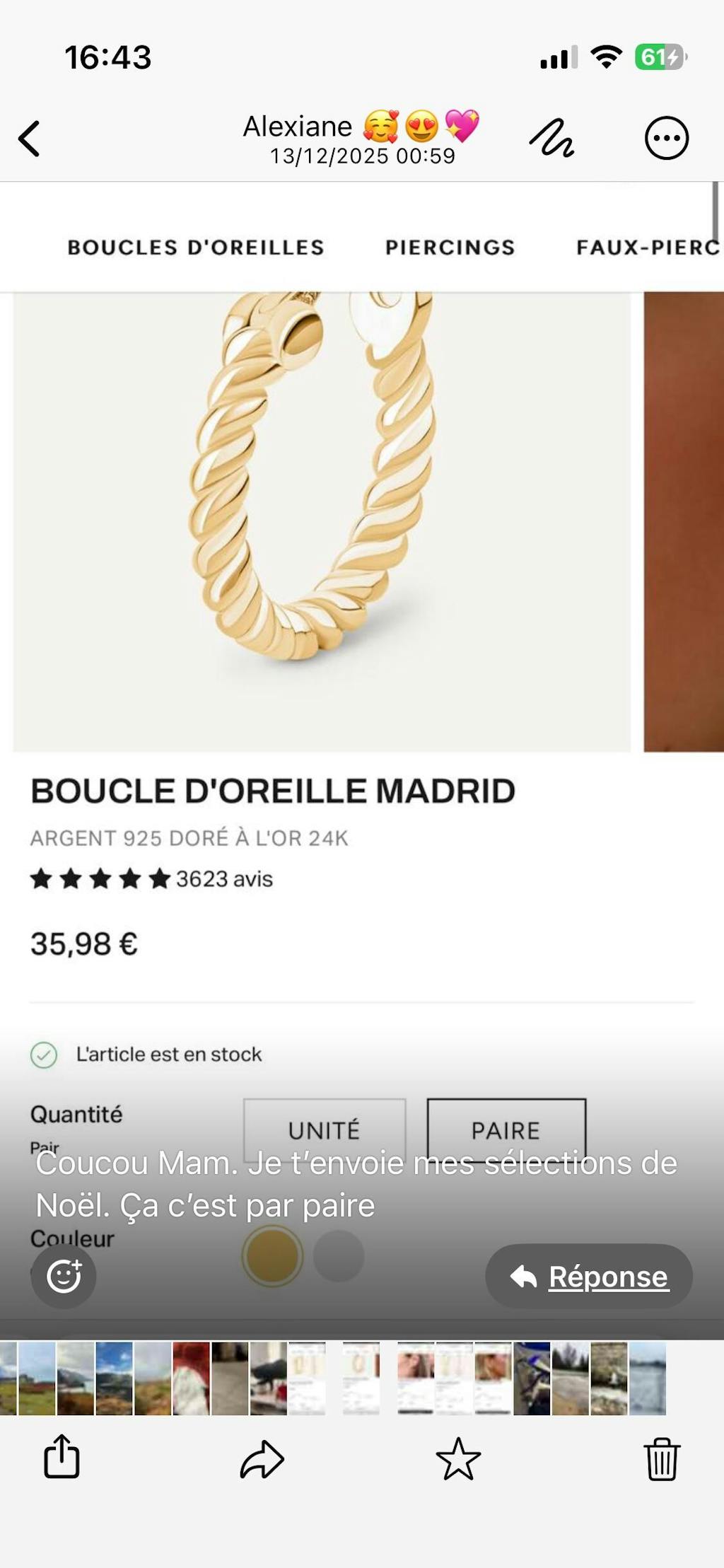Viewport: 724px width, 1568px height.
Task: Delete this image with the trash icon
Action: click(662, 1458)
